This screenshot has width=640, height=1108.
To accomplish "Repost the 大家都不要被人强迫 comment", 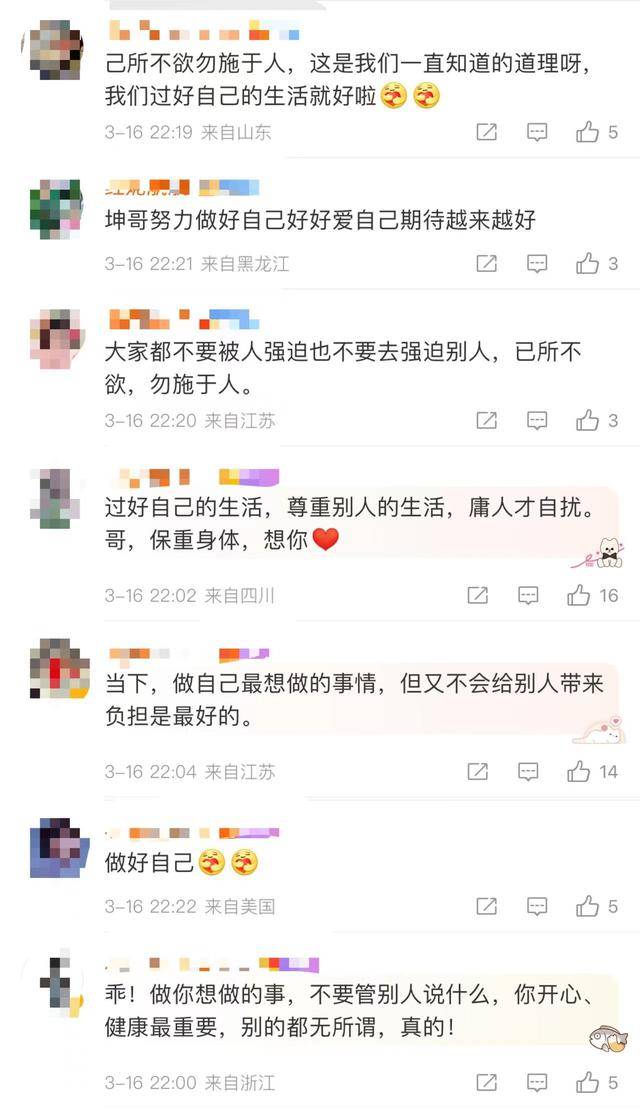I will pyautogui.click(x=486, y=421).
